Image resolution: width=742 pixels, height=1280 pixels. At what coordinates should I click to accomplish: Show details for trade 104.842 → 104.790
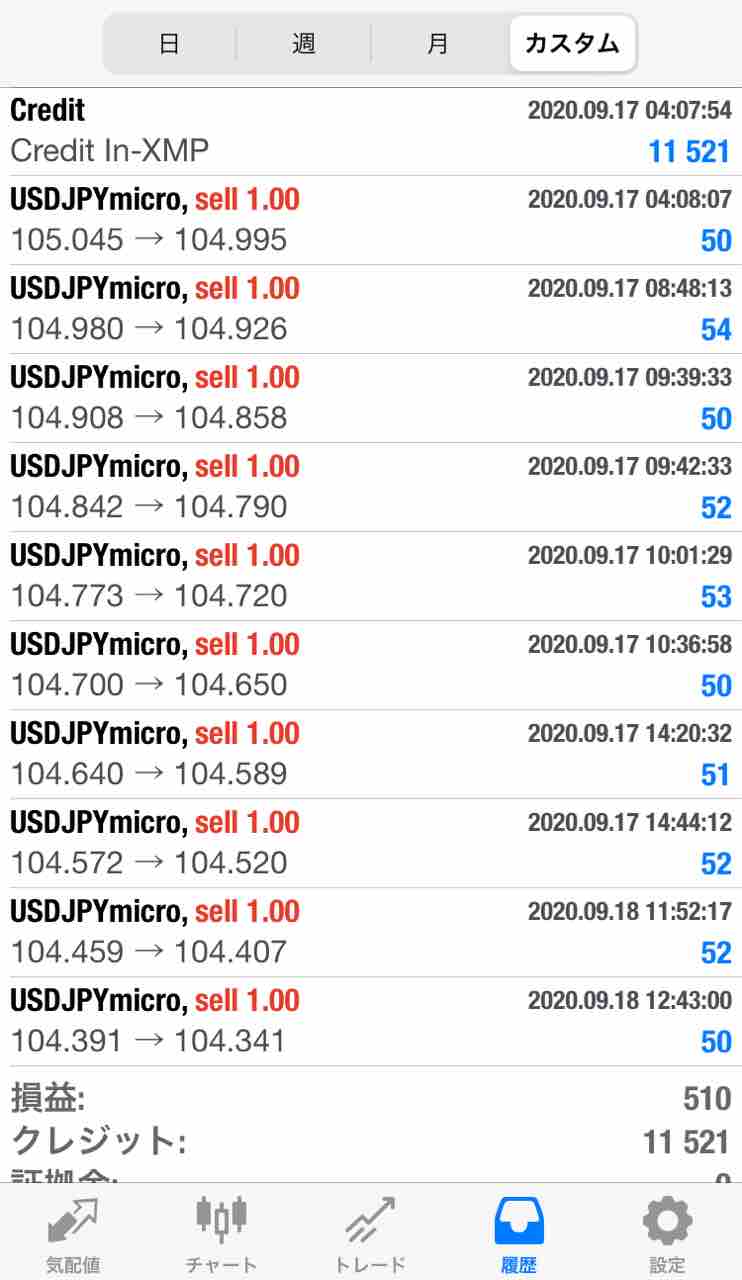pyautogui.click(x=370, y=487)
